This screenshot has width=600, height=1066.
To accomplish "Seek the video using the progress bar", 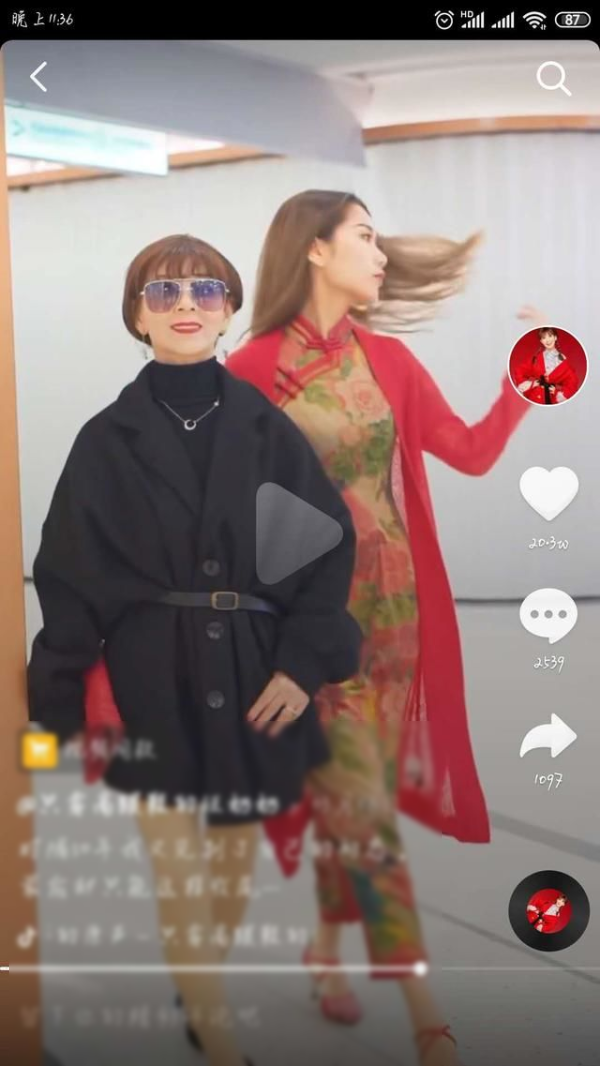I will (300, 968).
